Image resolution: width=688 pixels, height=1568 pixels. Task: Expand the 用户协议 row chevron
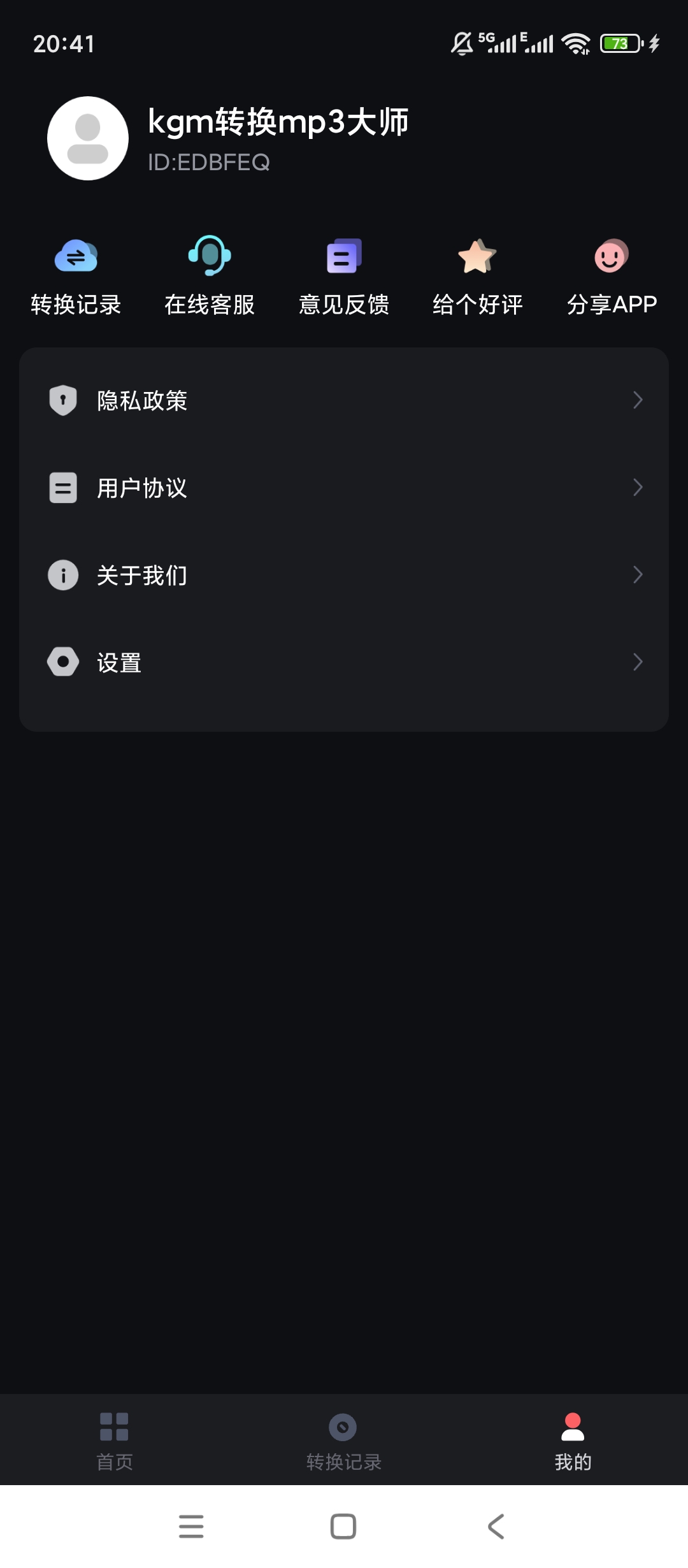(x=639, y=487)
